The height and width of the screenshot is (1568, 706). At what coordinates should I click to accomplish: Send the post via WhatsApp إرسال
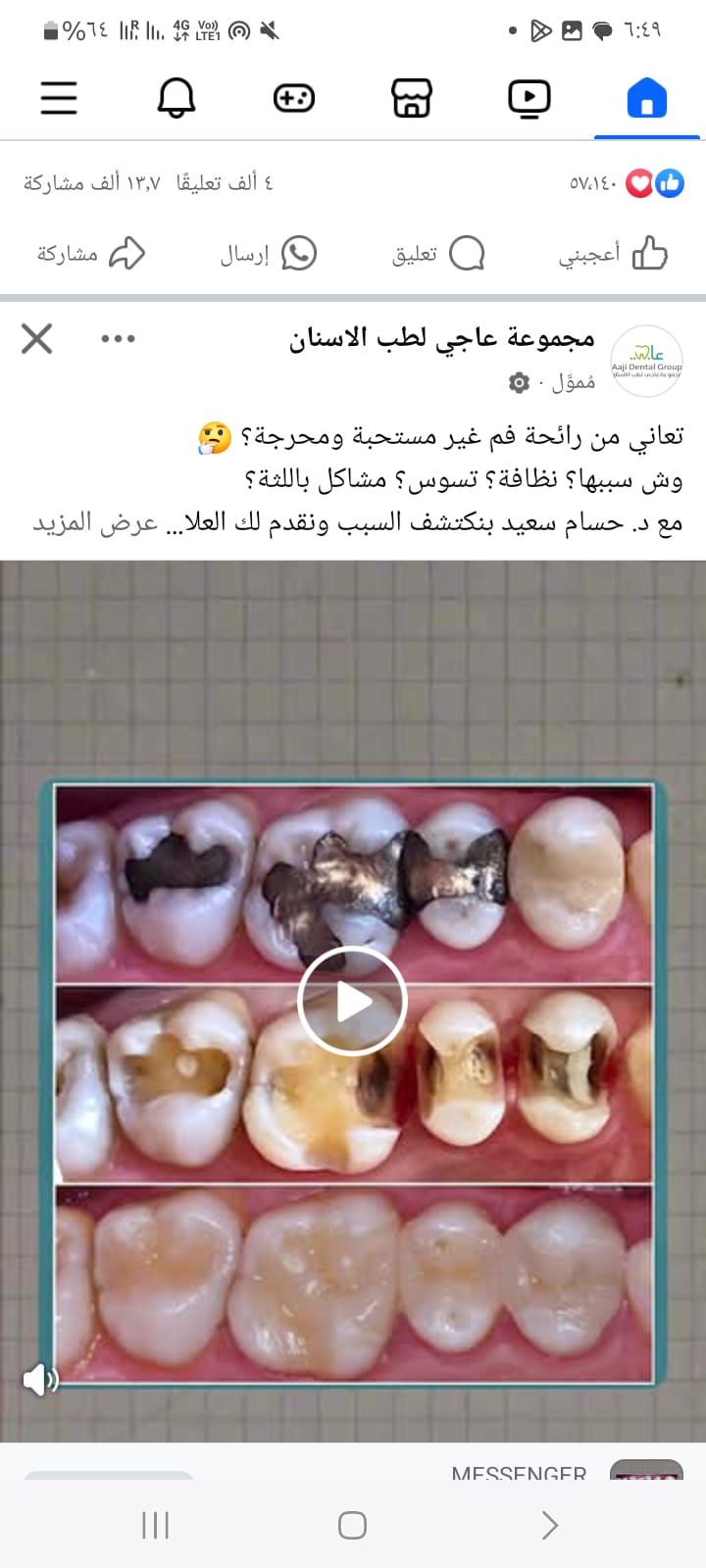(268, 254)
